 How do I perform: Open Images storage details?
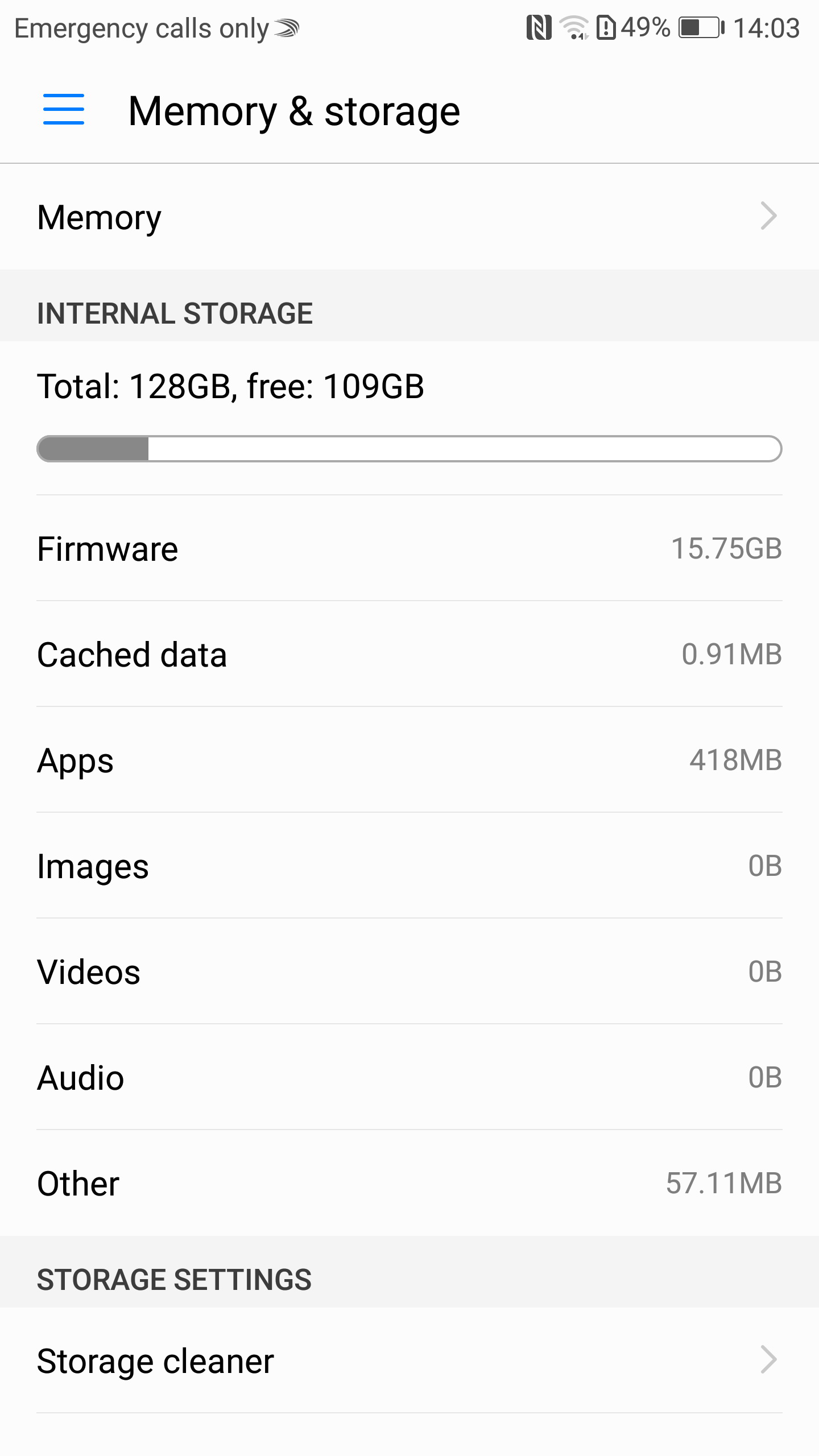tap(409, 866)
